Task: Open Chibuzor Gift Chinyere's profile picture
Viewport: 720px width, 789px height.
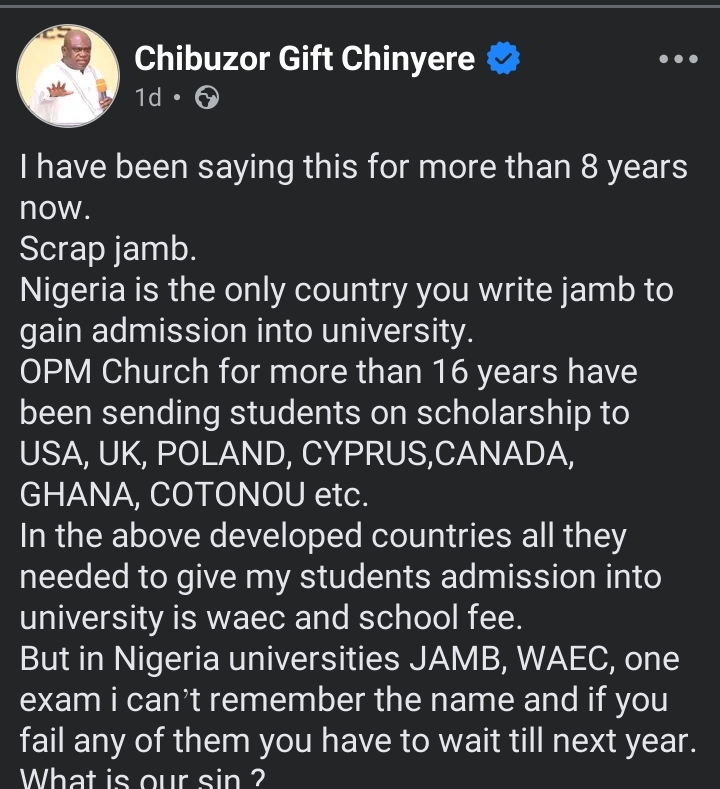Action: click(x=68, y=77)
